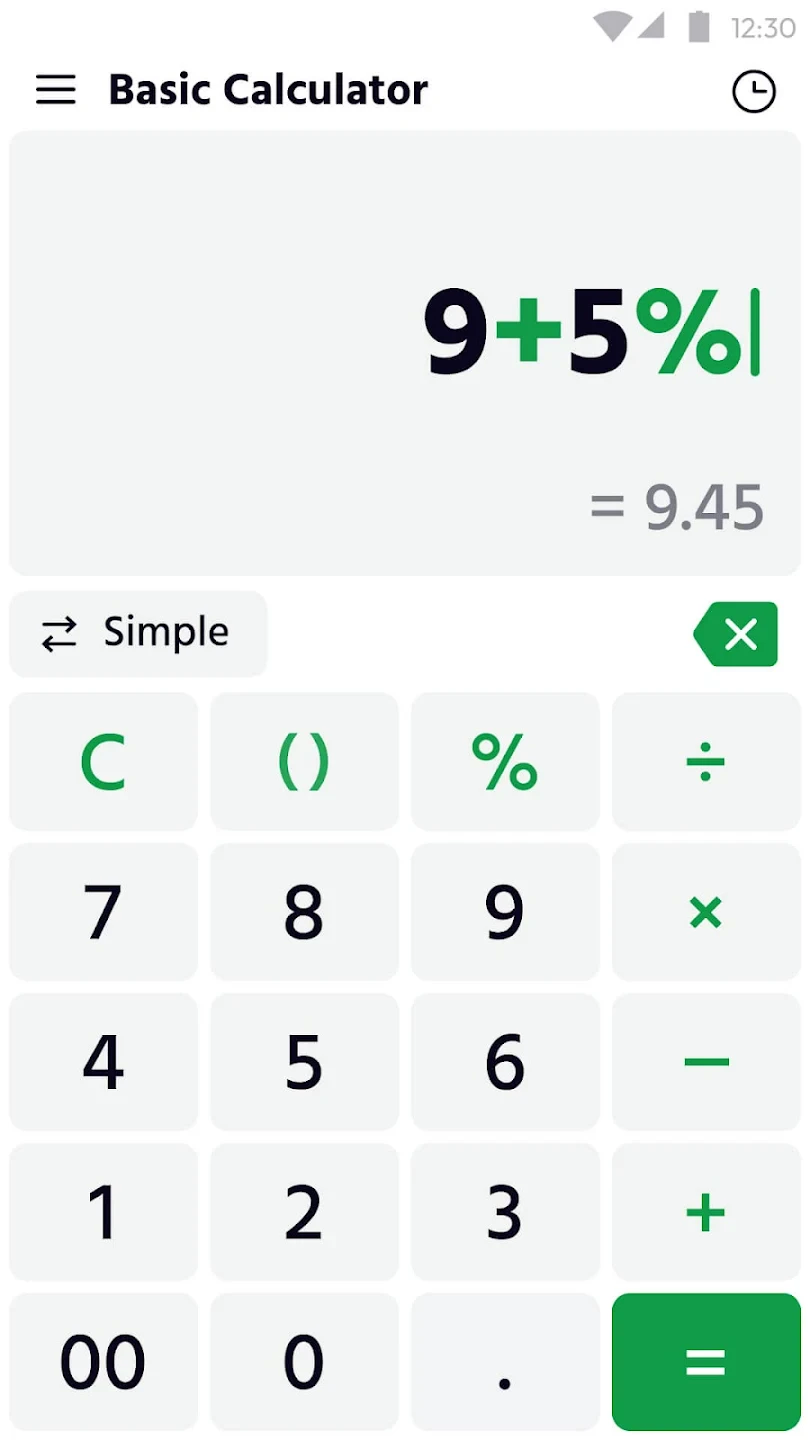The width and height of the screenshot is (810, 1440).
Task: Enter digit 4
Action: click(103, 1062)
